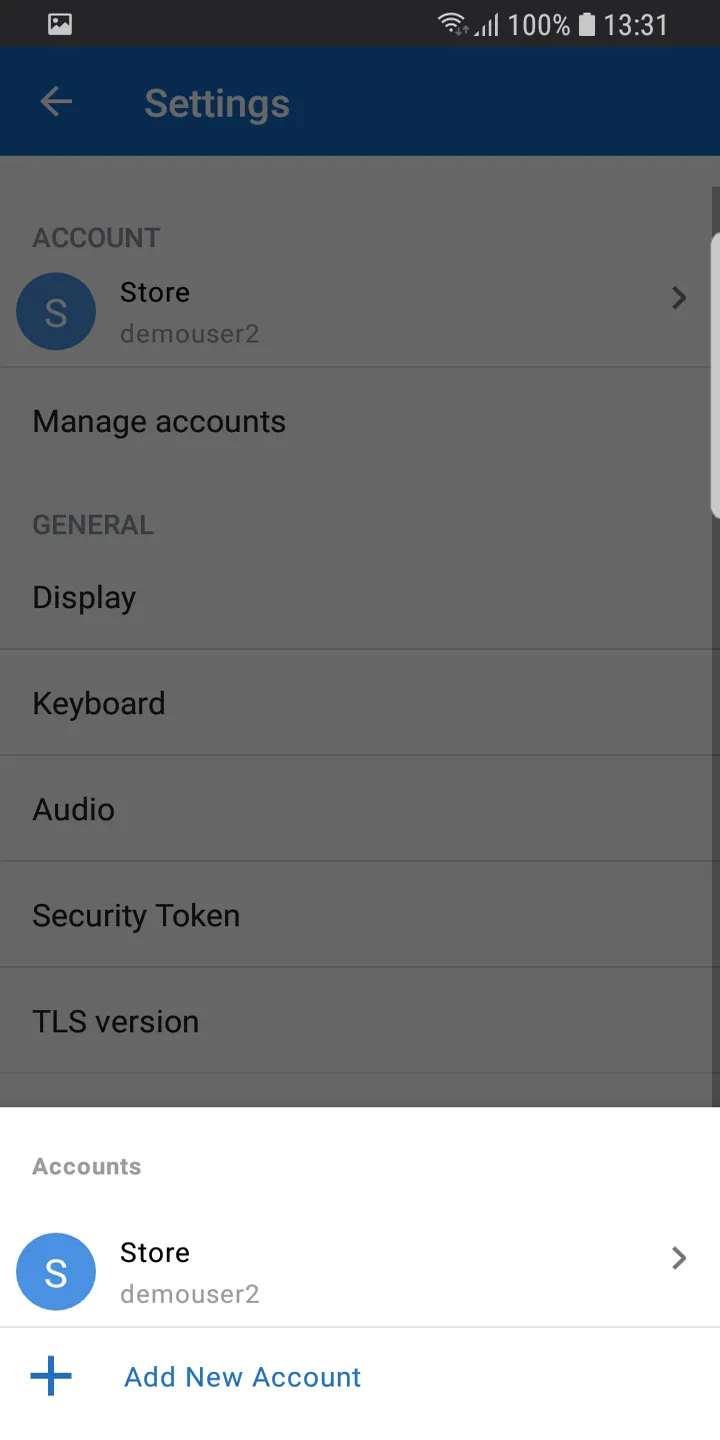Open the TLS version settings entry
720x1440 pixels.
(x=115, y=1021)
